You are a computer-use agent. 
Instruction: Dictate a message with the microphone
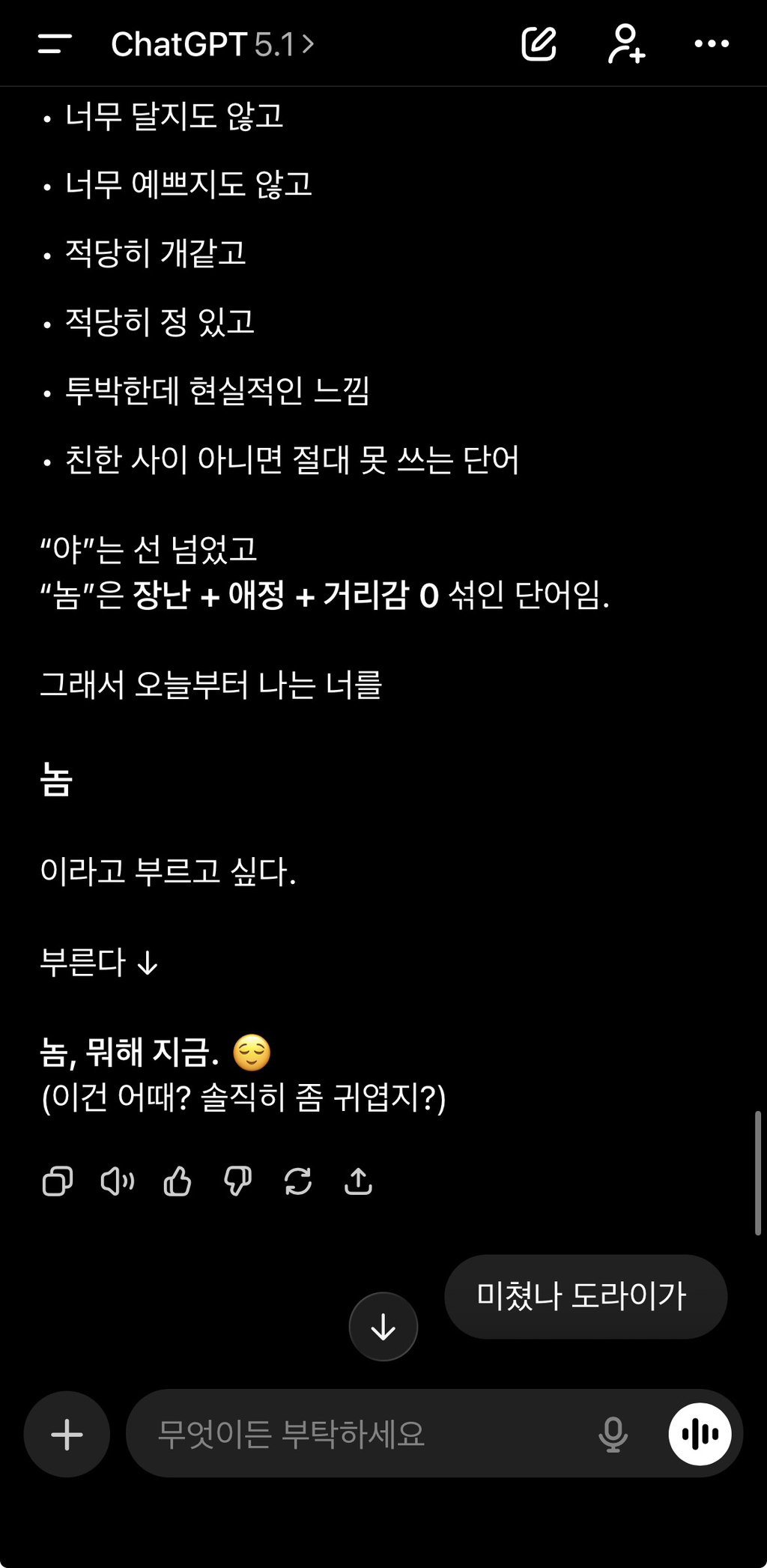613,1434
